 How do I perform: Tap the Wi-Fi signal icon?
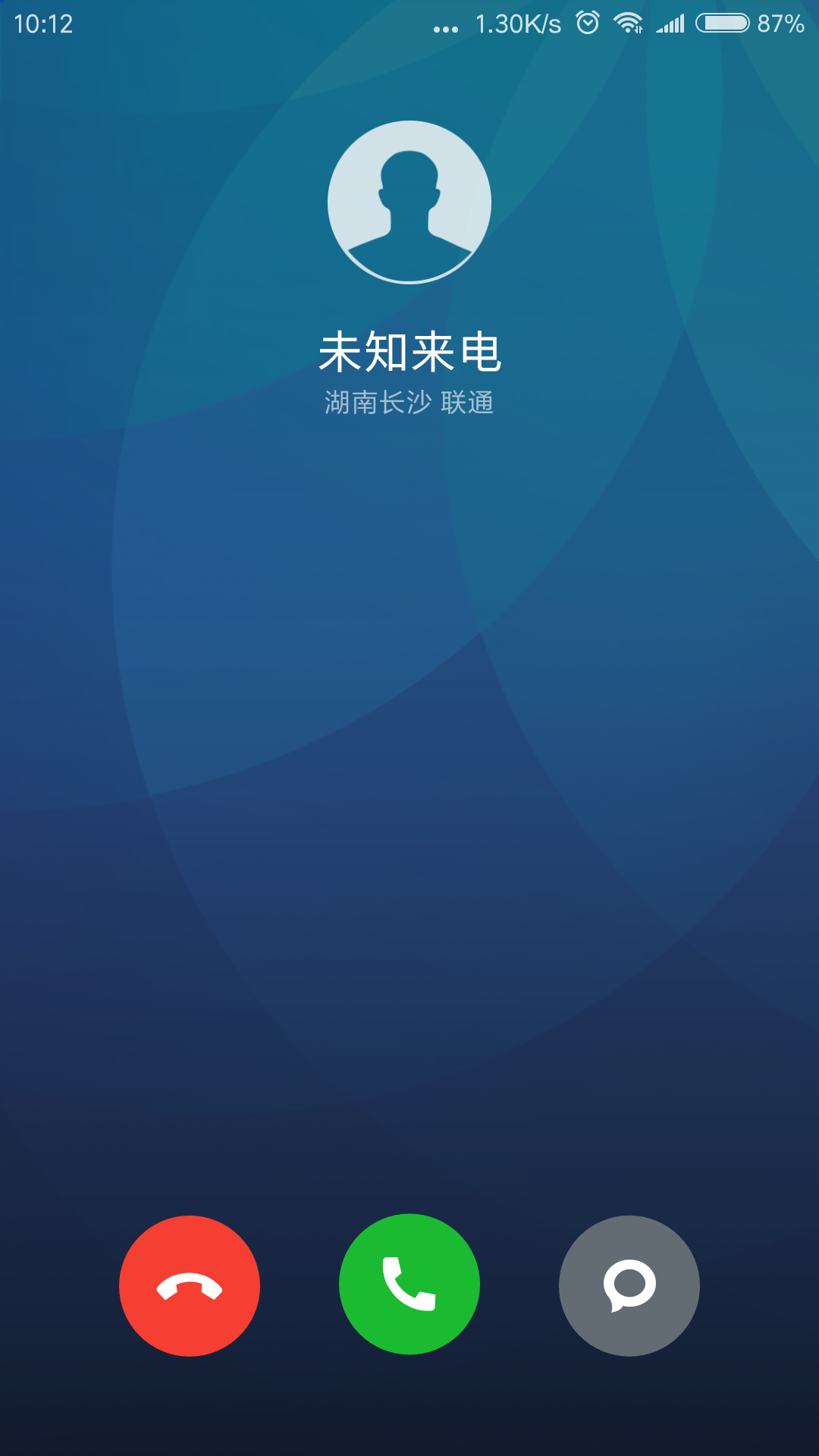[629, 24]
